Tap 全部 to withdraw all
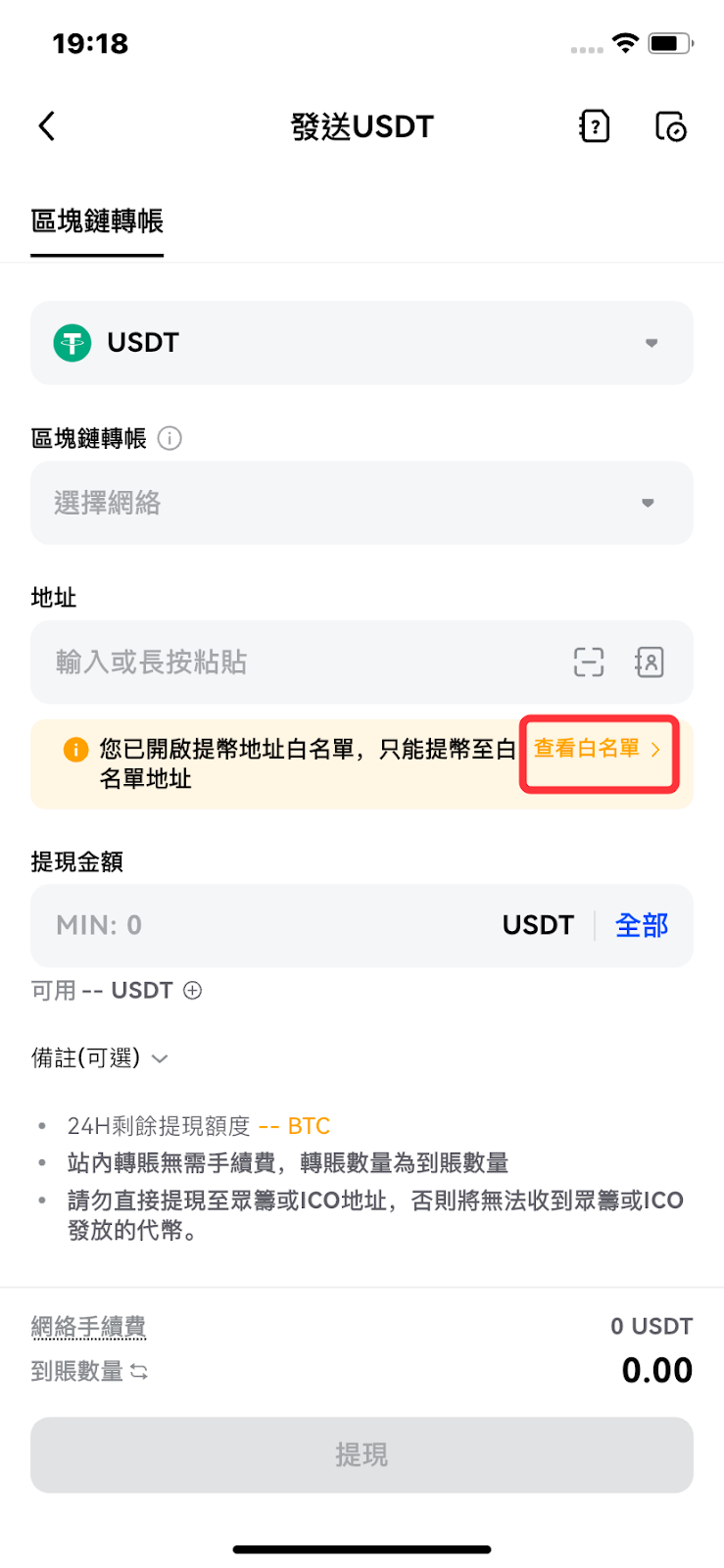 coord(642,925)
